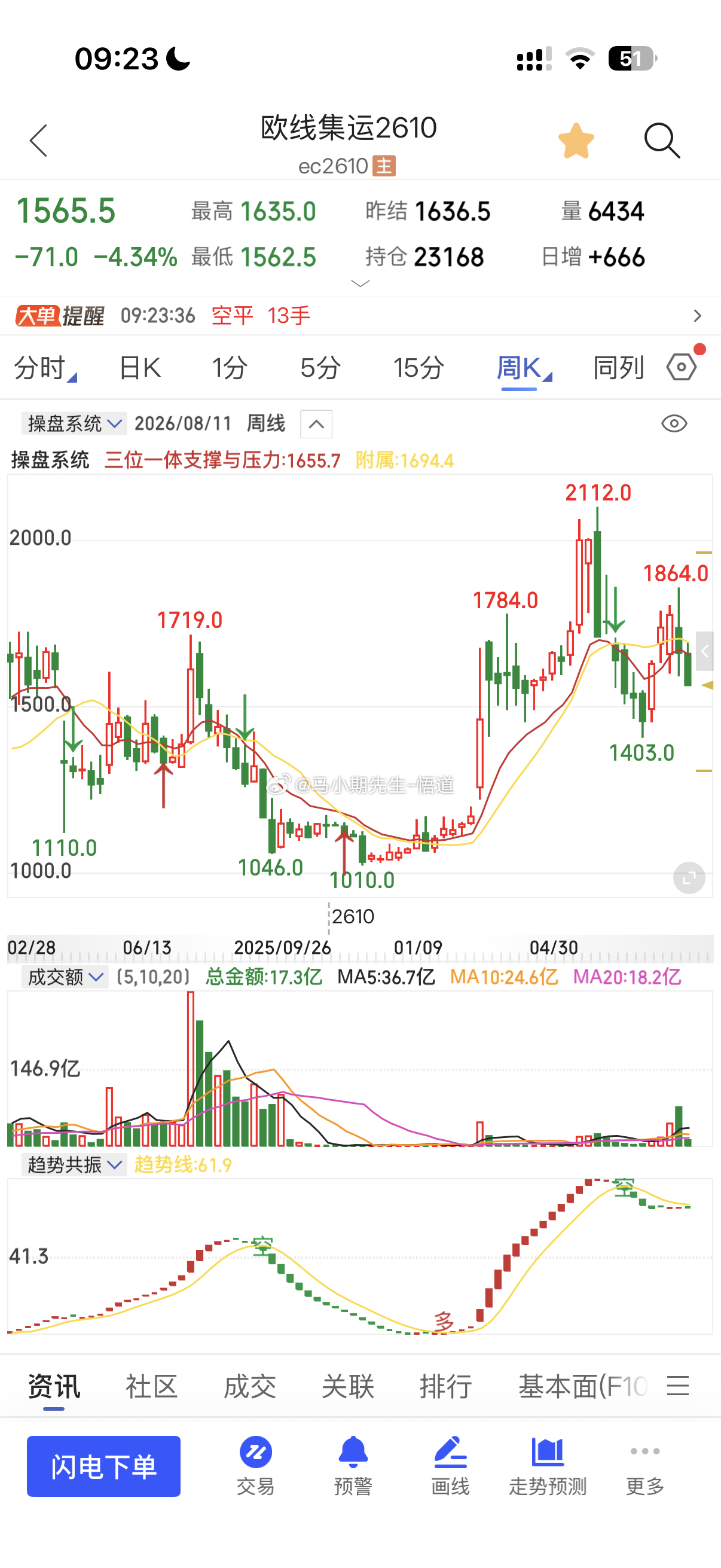The image size is (721, 1568).
Task: Toggle the favorite star for ec2610
Action: (x=576, y=141)
